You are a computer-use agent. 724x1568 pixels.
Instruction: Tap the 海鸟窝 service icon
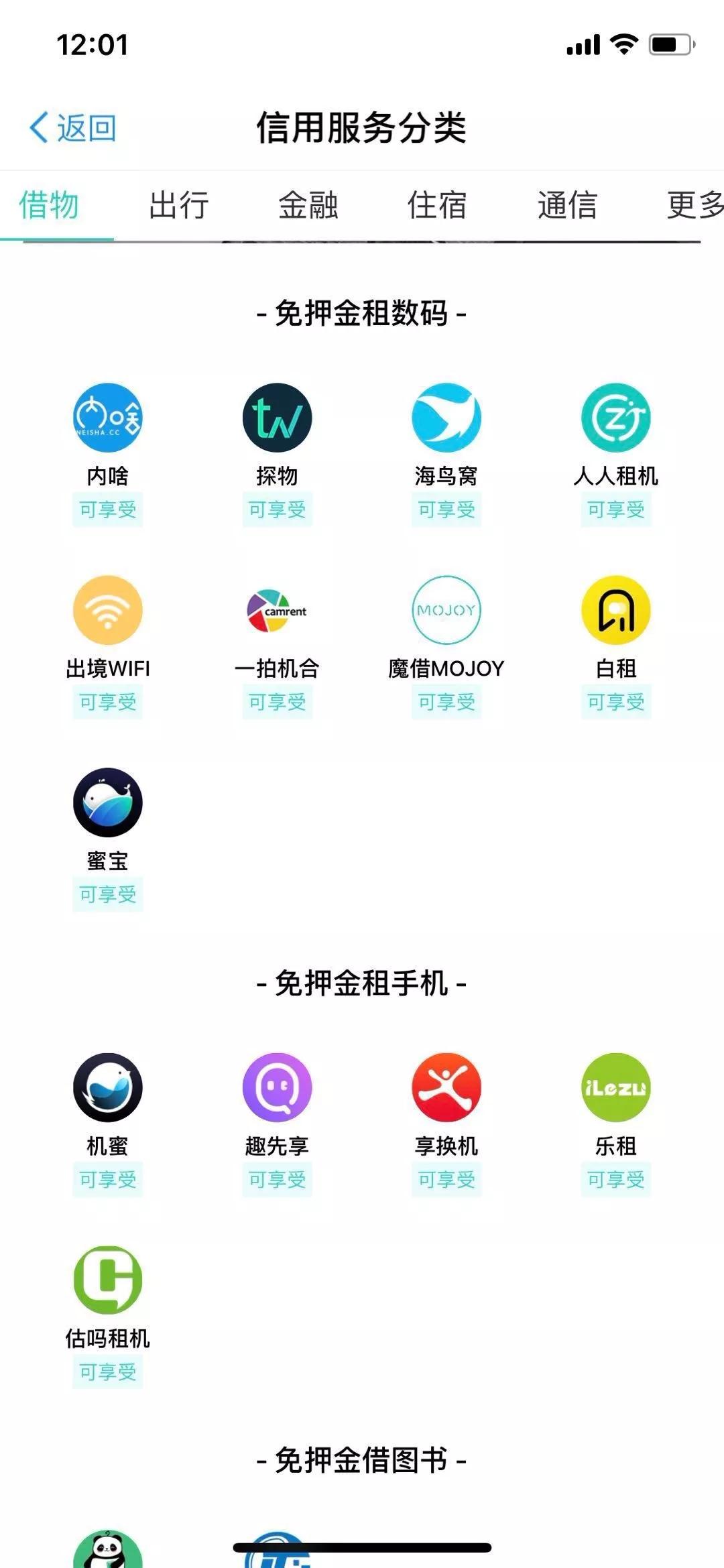(446, 418)
